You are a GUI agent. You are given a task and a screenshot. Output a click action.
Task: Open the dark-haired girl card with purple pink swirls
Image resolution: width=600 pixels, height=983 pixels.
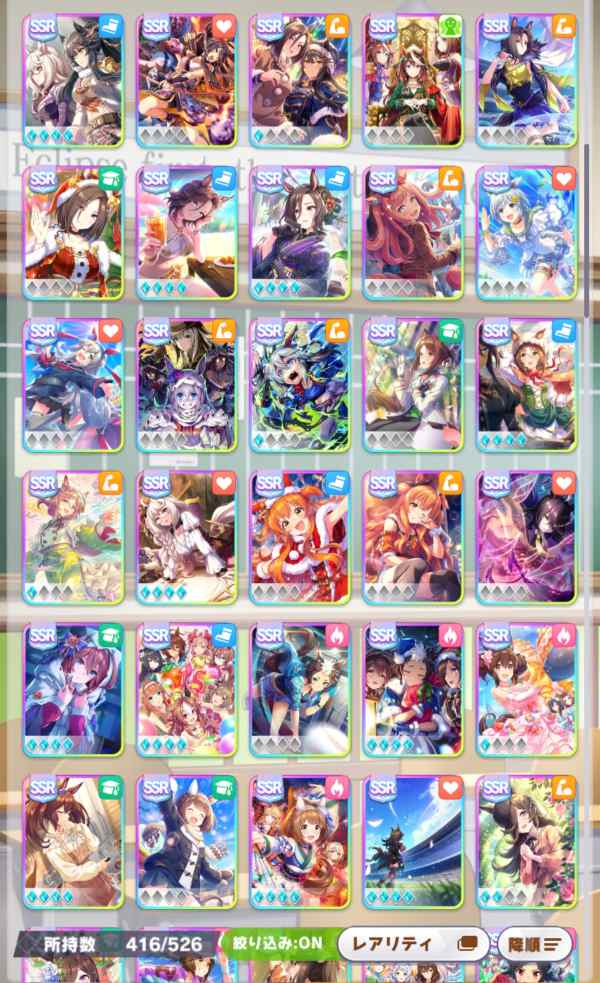(527, 537)
